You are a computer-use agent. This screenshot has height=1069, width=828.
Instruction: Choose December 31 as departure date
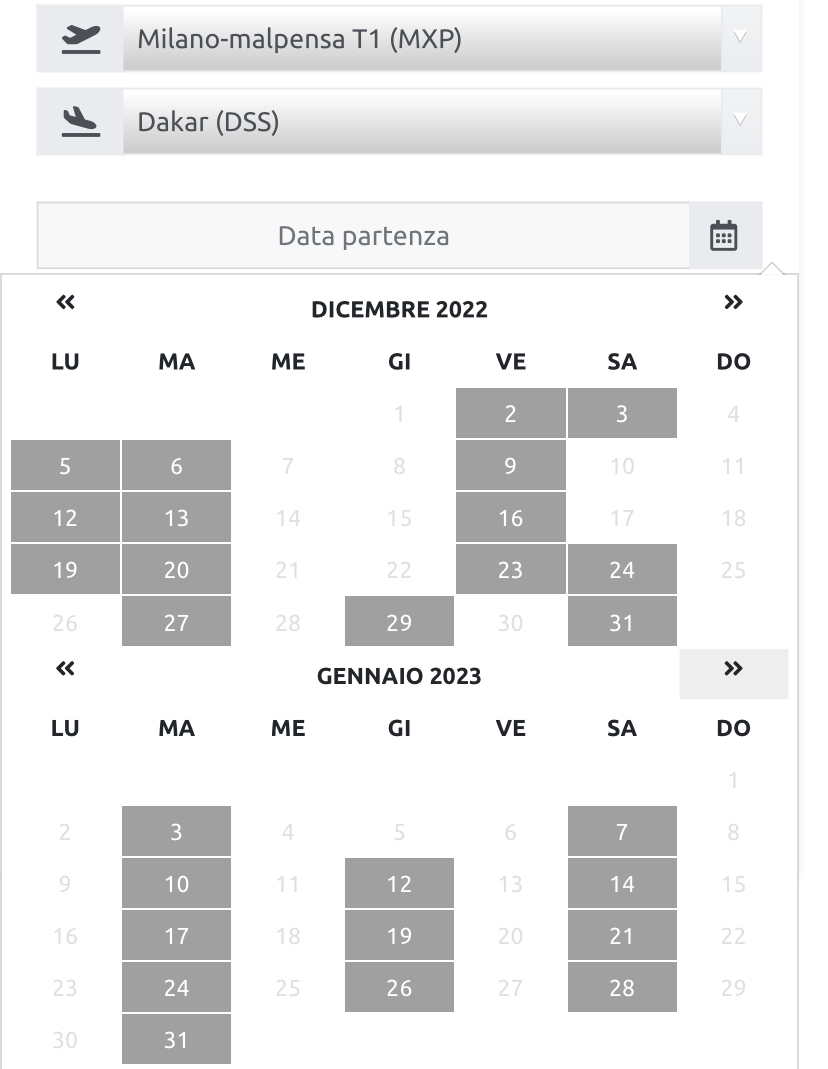tap(622, 622)
